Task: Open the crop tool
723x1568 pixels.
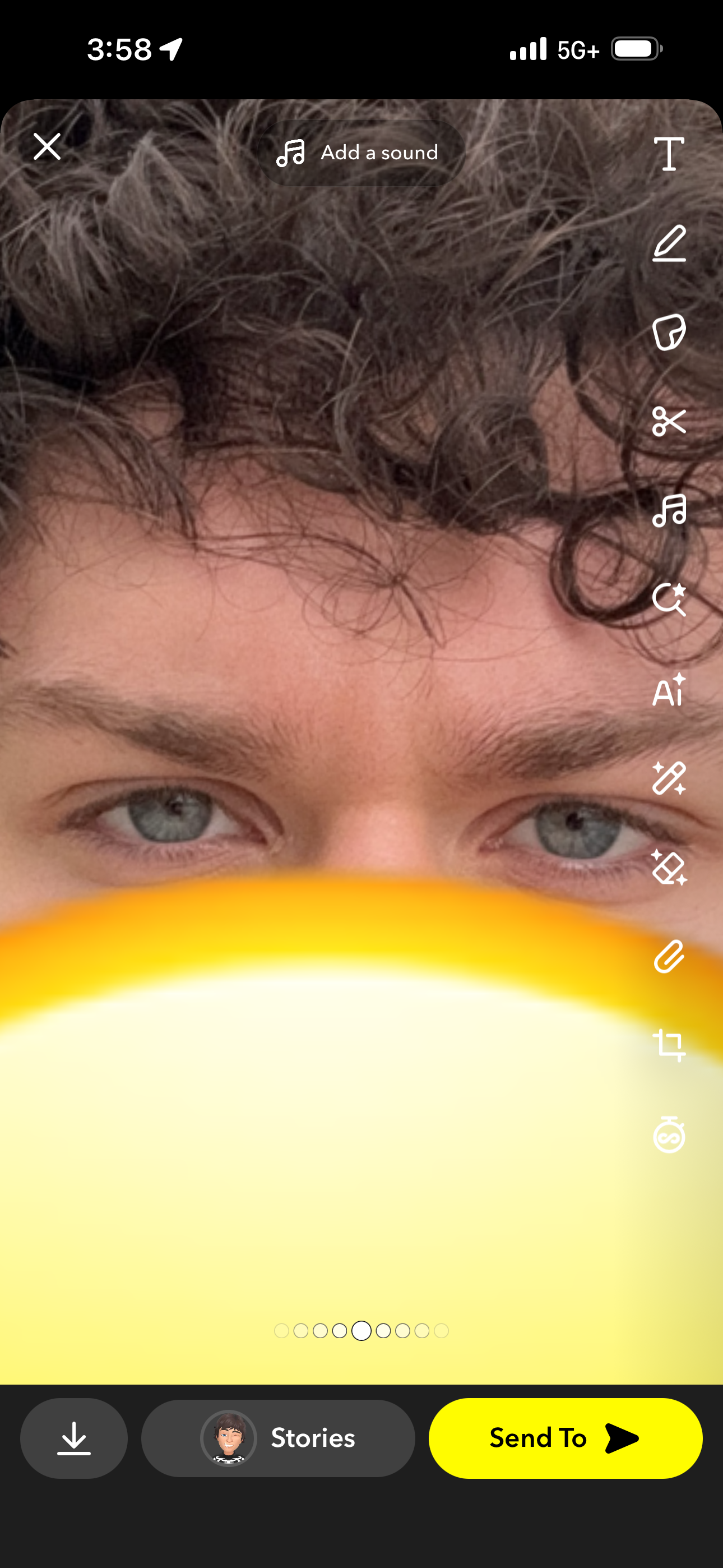Action: pyautogui.click(x=668, y=1045)
